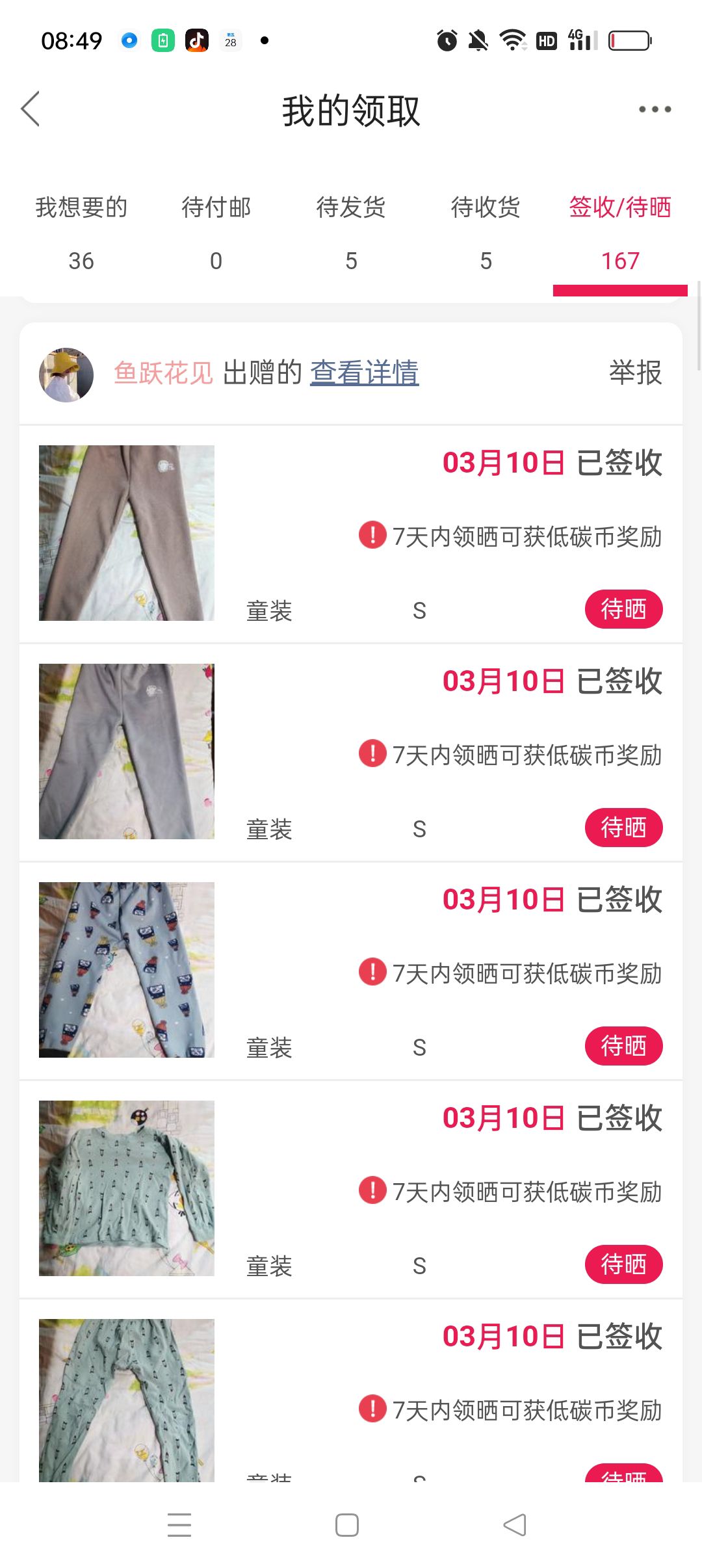Tap the system back button
Image resolution: width=702 pixels, height=1568 pixels.
point(515,1525)
